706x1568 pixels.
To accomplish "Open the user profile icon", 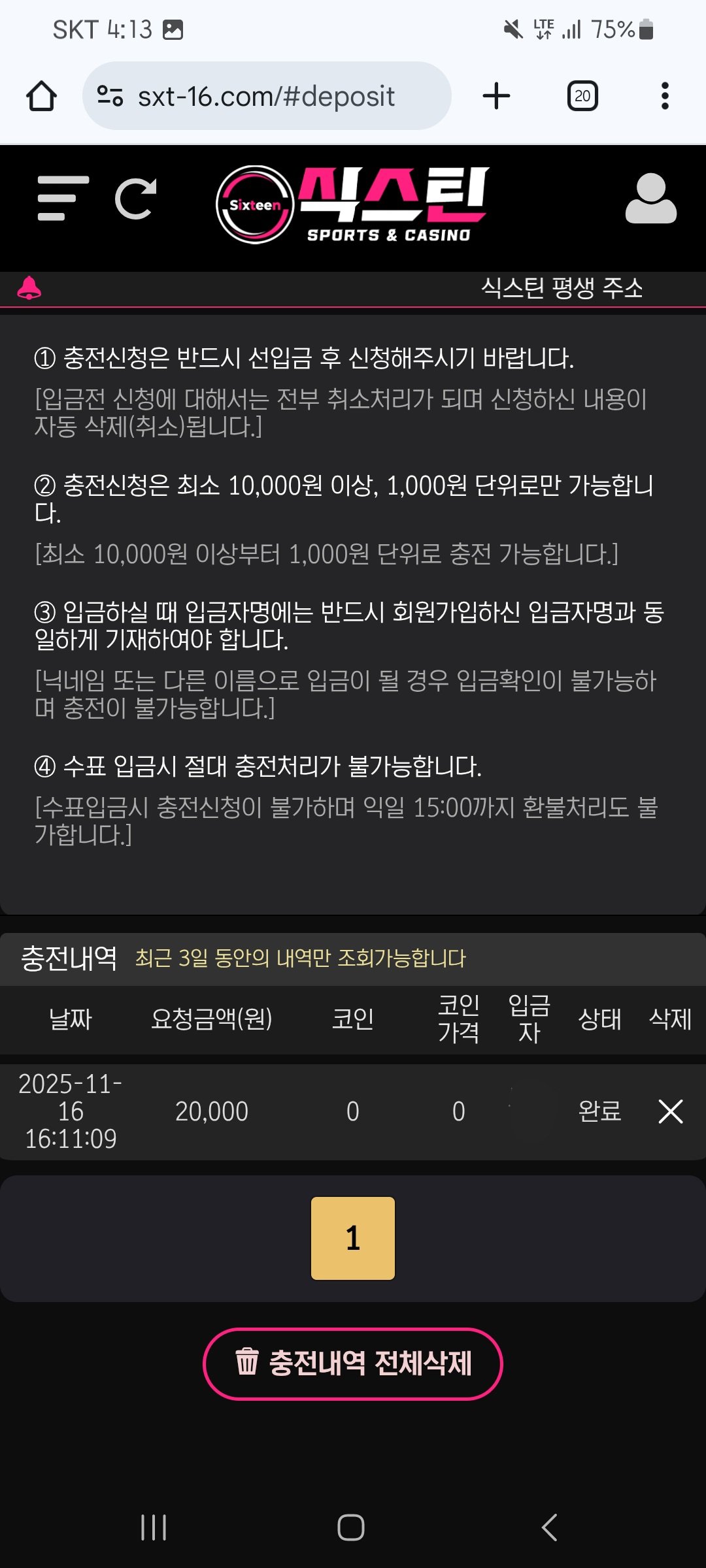I will [650, 199].
